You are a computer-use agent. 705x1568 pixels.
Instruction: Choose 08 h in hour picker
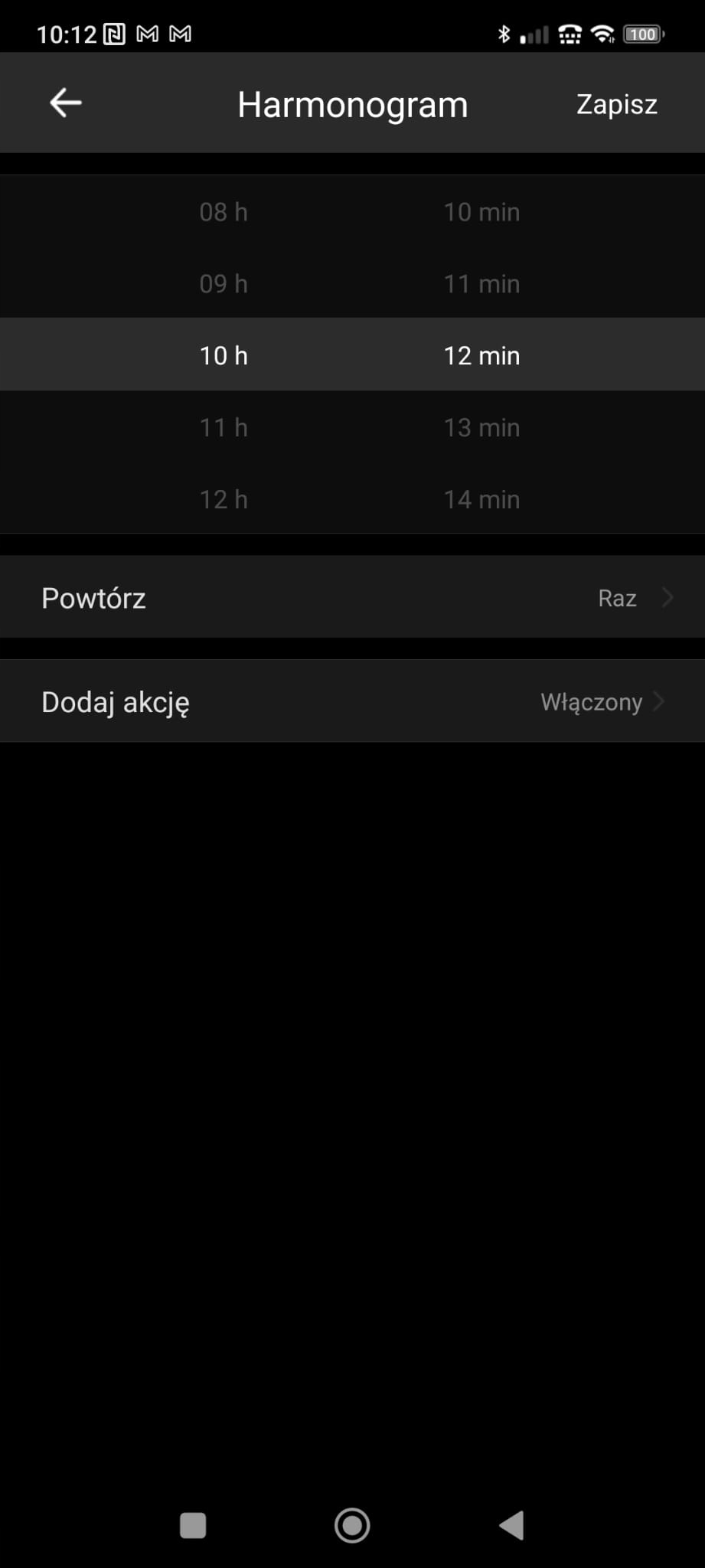(x=224, y=212)
